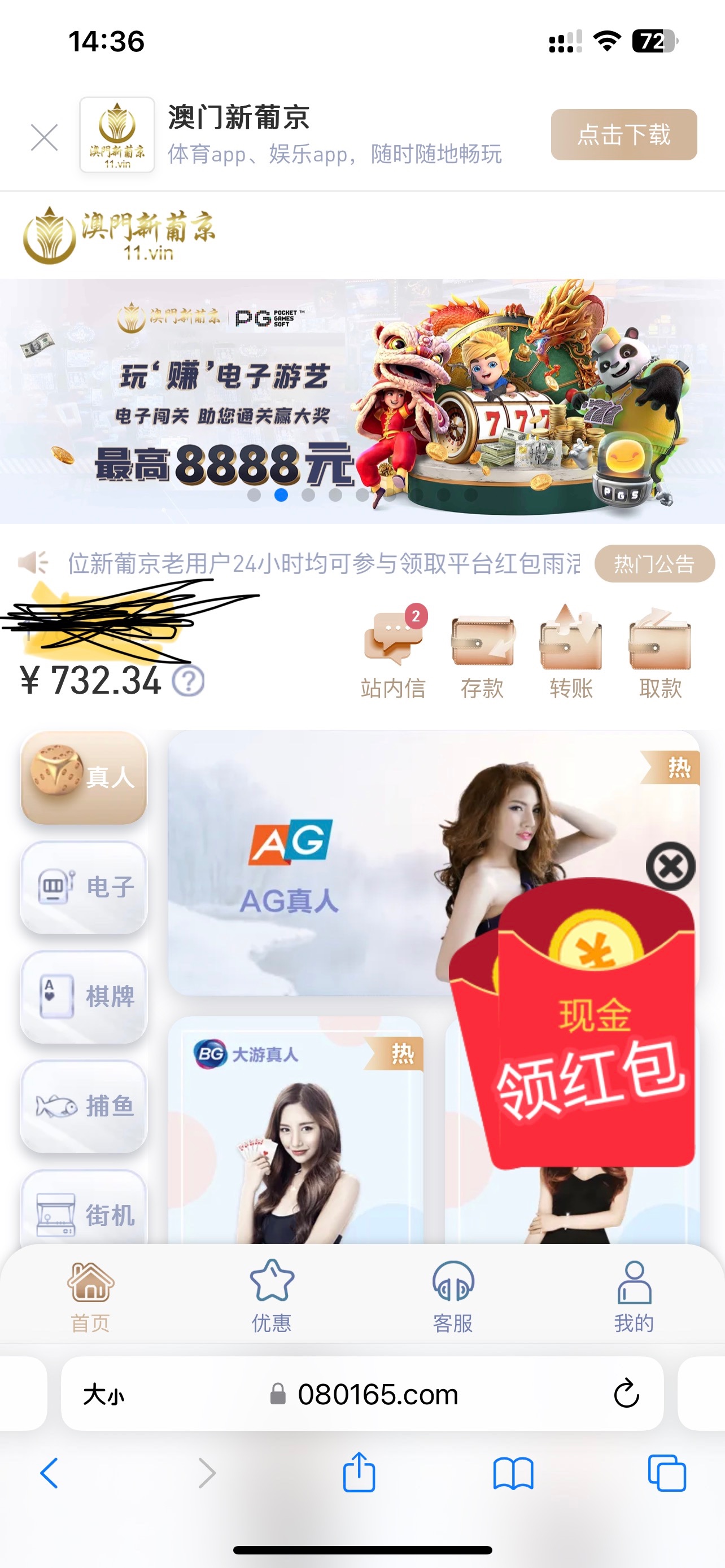Viewport: 725px width, 1568px height.
Task: Select the 捕鱼 game category
Action: (84, 1106)
